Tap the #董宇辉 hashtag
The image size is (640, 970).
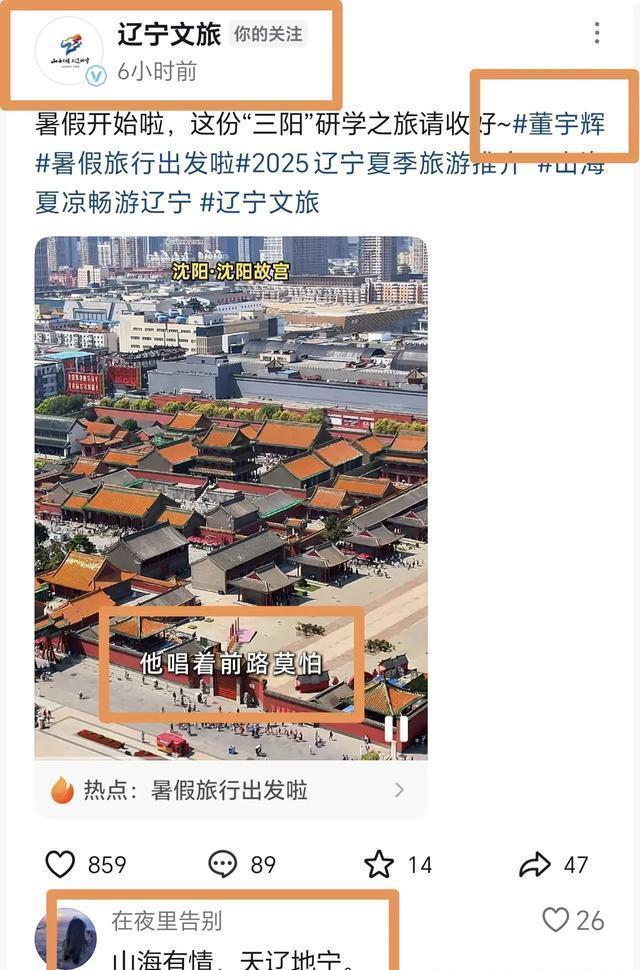point(559,125)
